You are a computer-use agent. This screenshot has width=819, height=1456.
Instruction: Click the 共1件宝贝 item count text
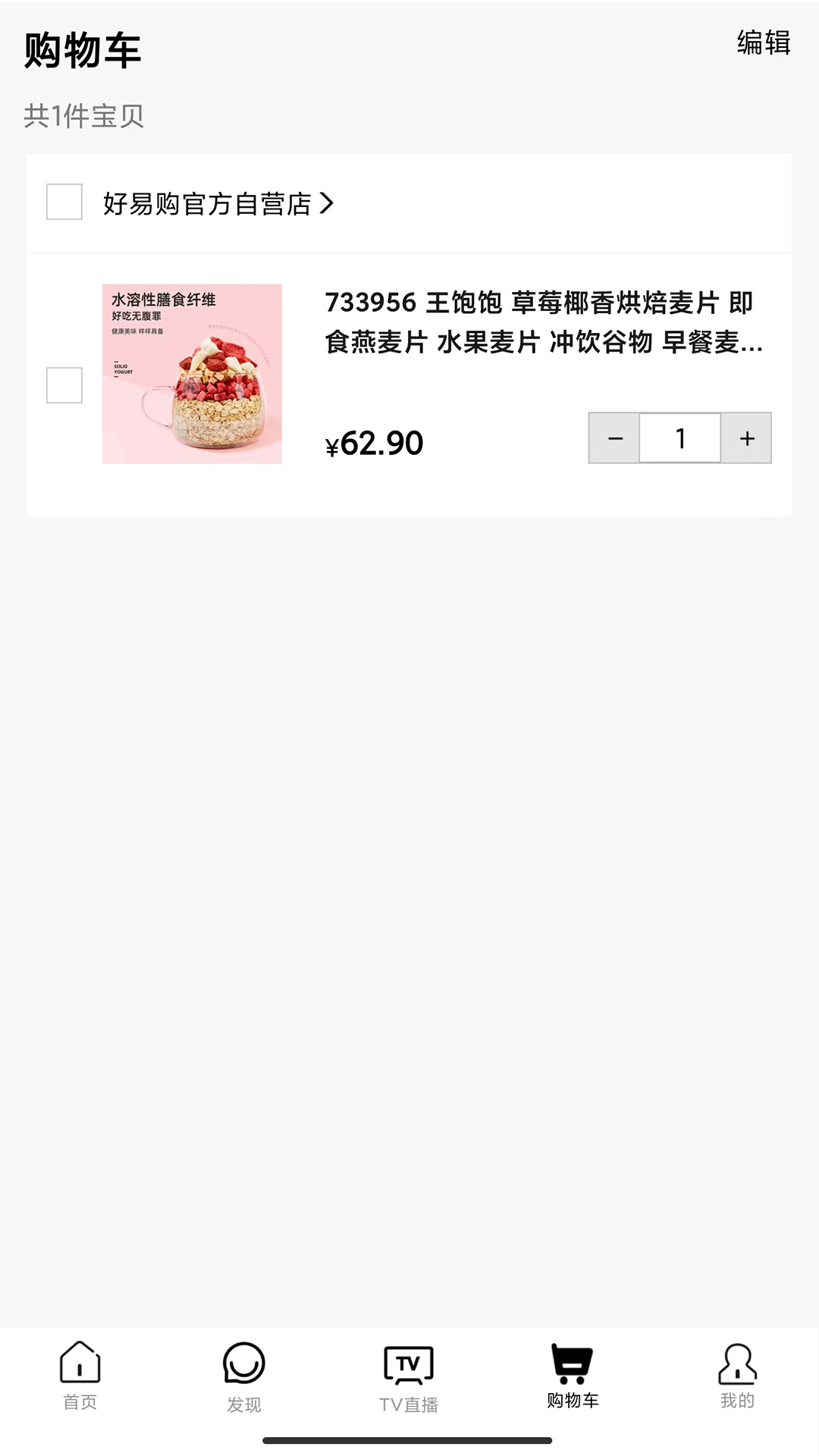click(x=85, y=115)
